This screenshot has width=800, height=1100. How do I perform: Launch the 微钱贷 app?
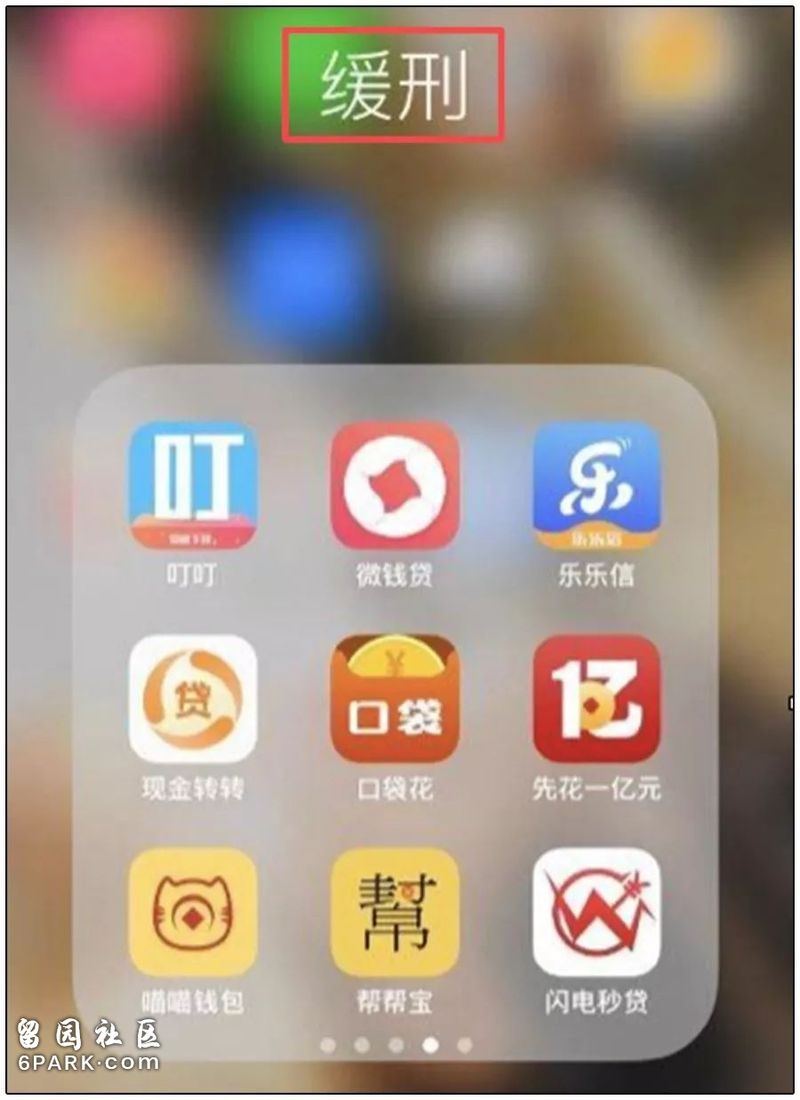[395, 486]
